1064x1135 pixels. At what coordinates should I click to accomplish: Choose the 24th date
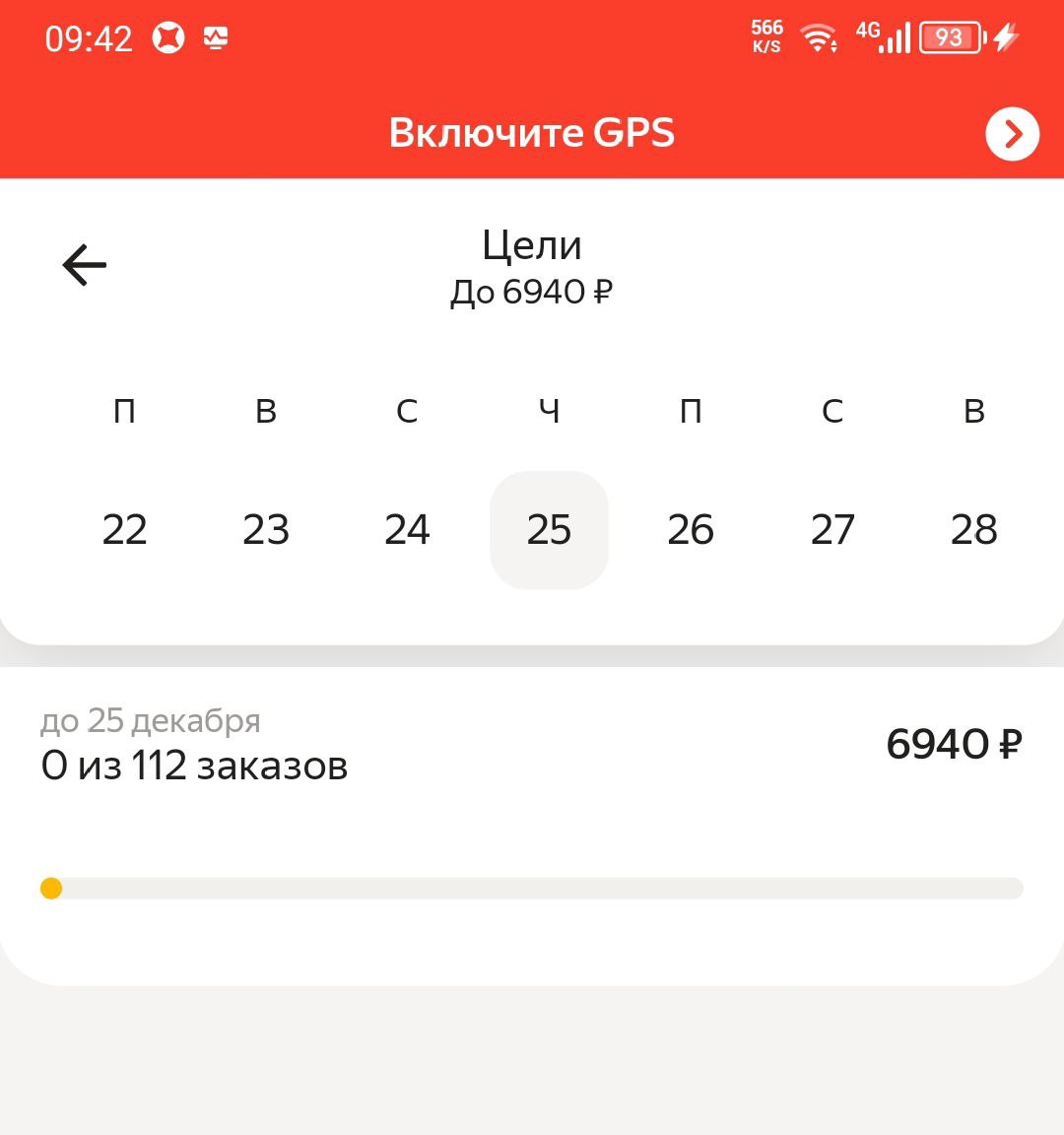[407, 530]
